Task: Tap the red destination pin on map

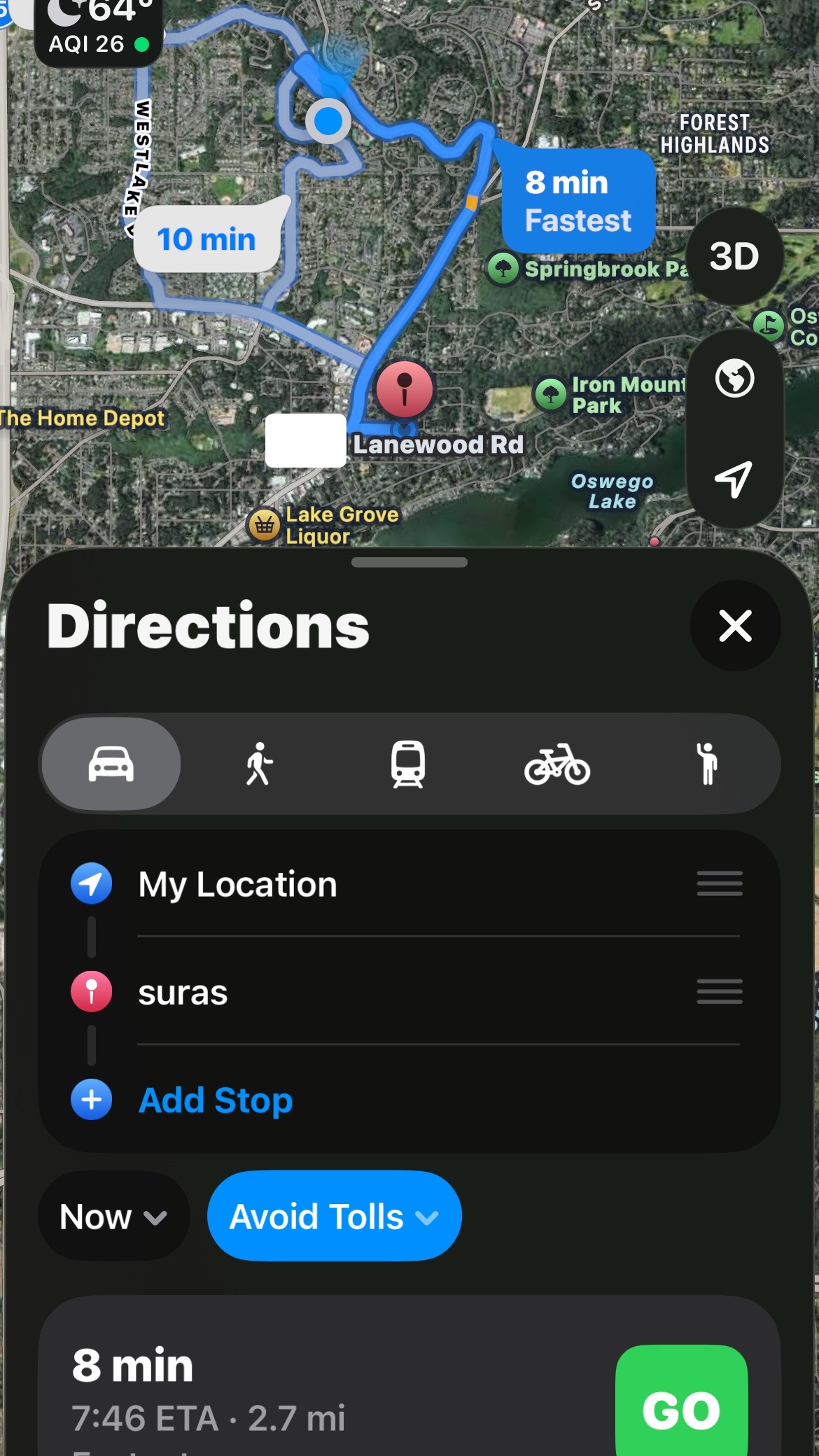Action: click(x=405, y=388)
